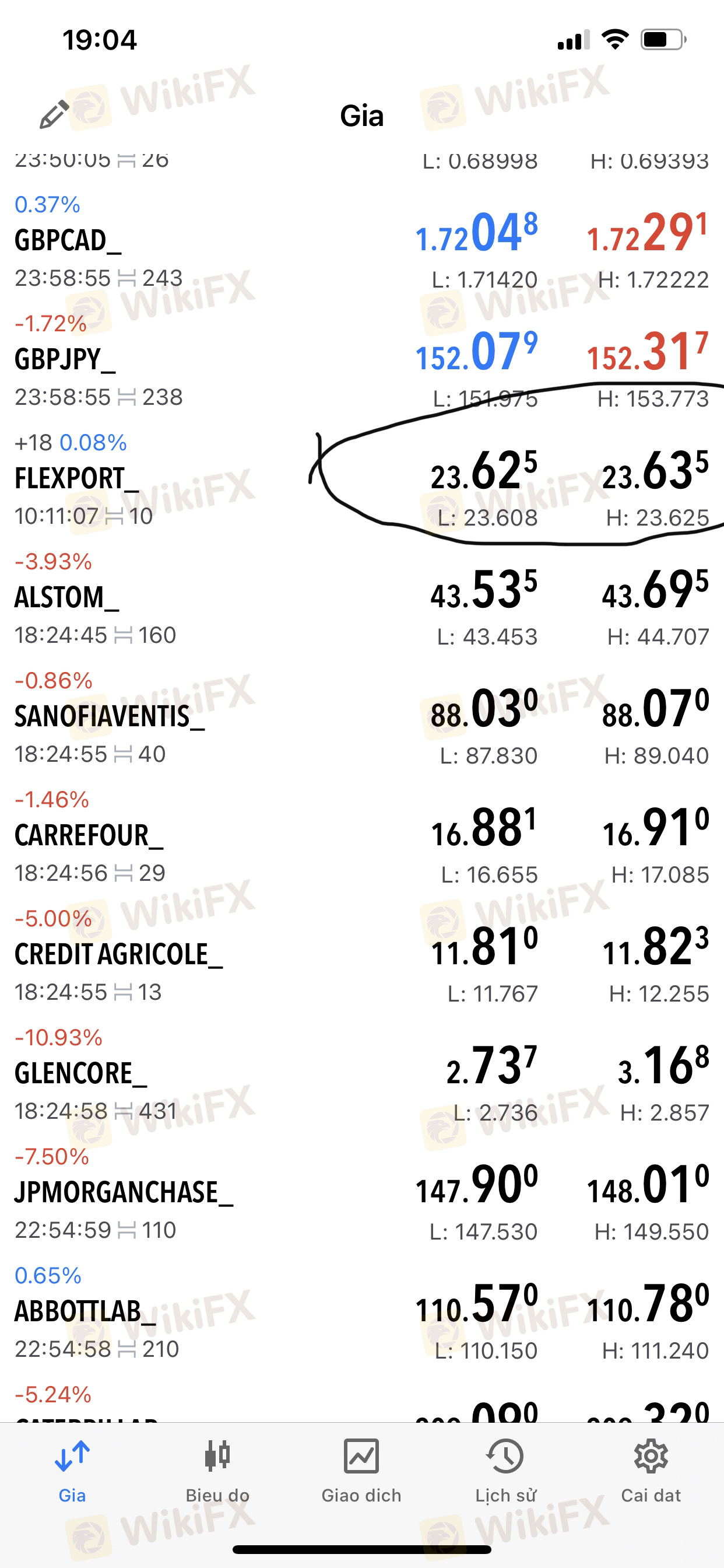Open the GBPJPY_ quote row
This screenshot has width=724, height=1568.
[x=362, y=361]
